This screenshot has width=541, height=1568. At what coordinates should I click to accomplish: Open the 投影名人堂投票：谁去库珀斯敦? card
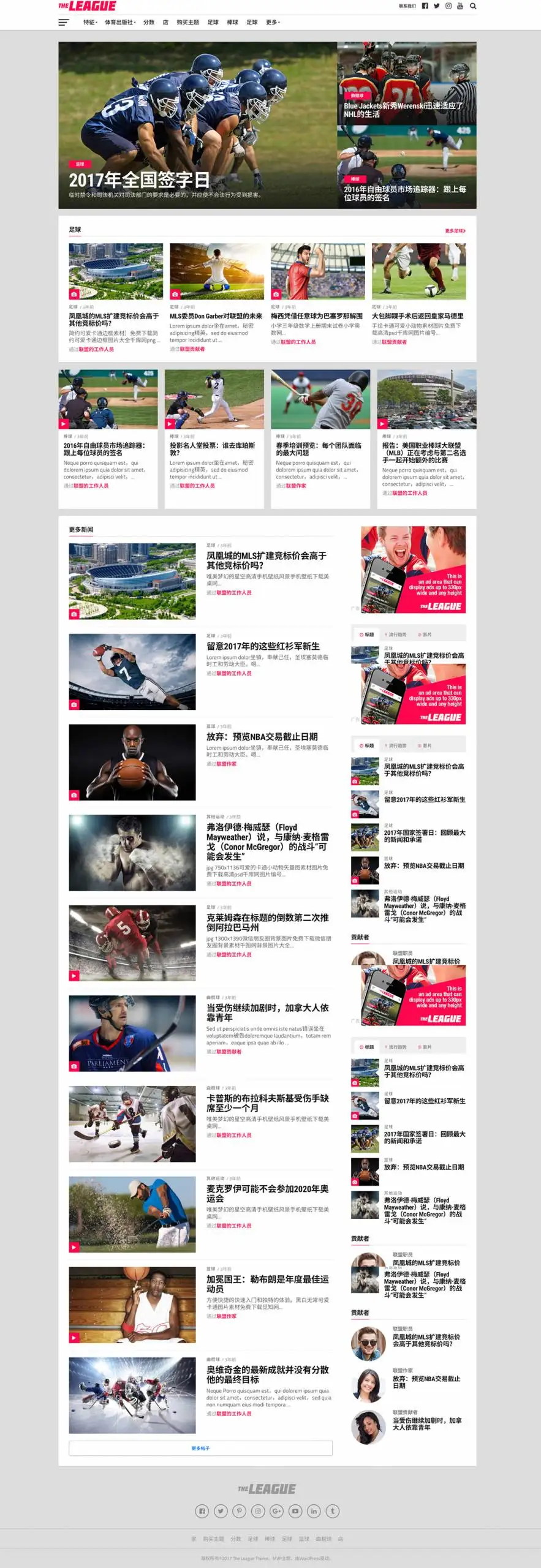212,449
